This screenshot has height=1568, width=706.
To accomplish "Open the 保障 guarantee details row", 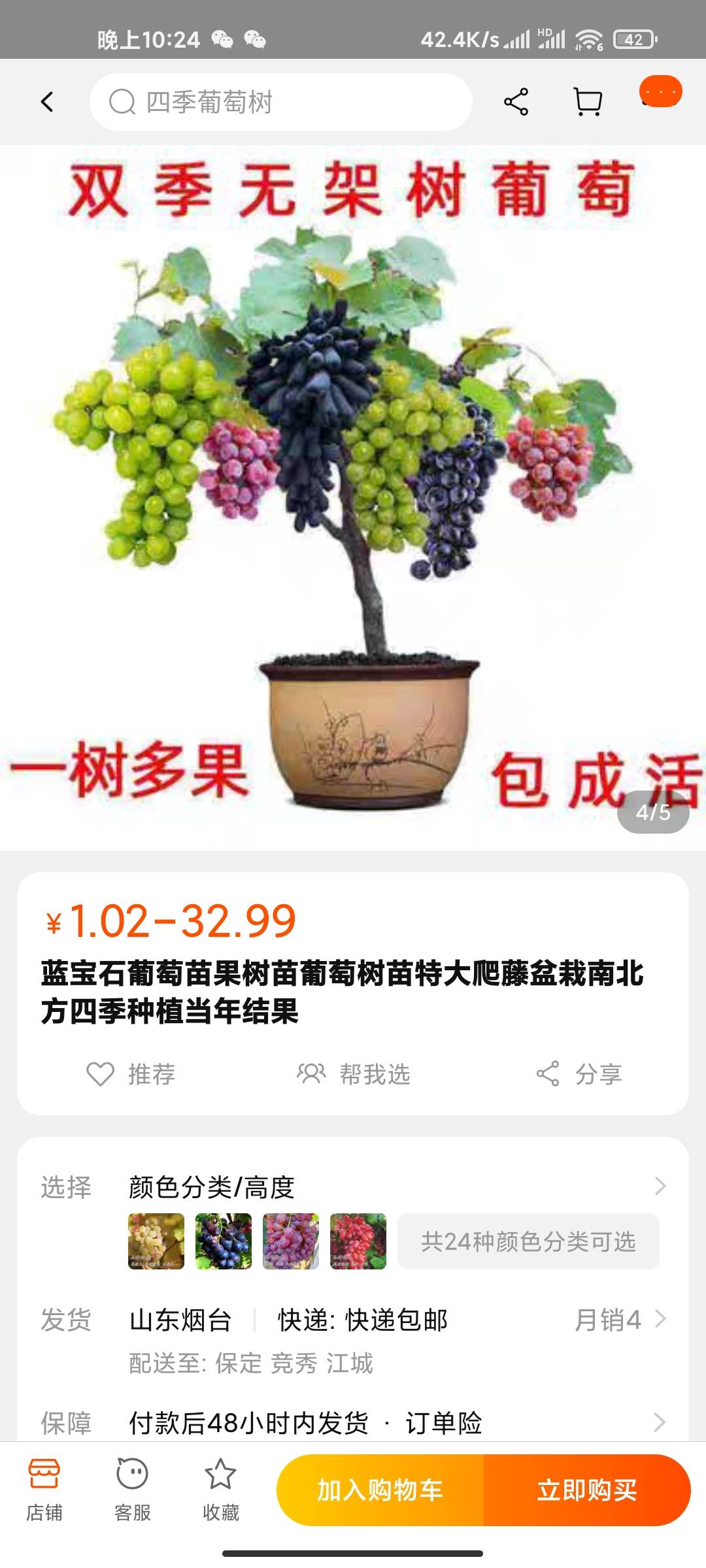I will point(353,1422).
